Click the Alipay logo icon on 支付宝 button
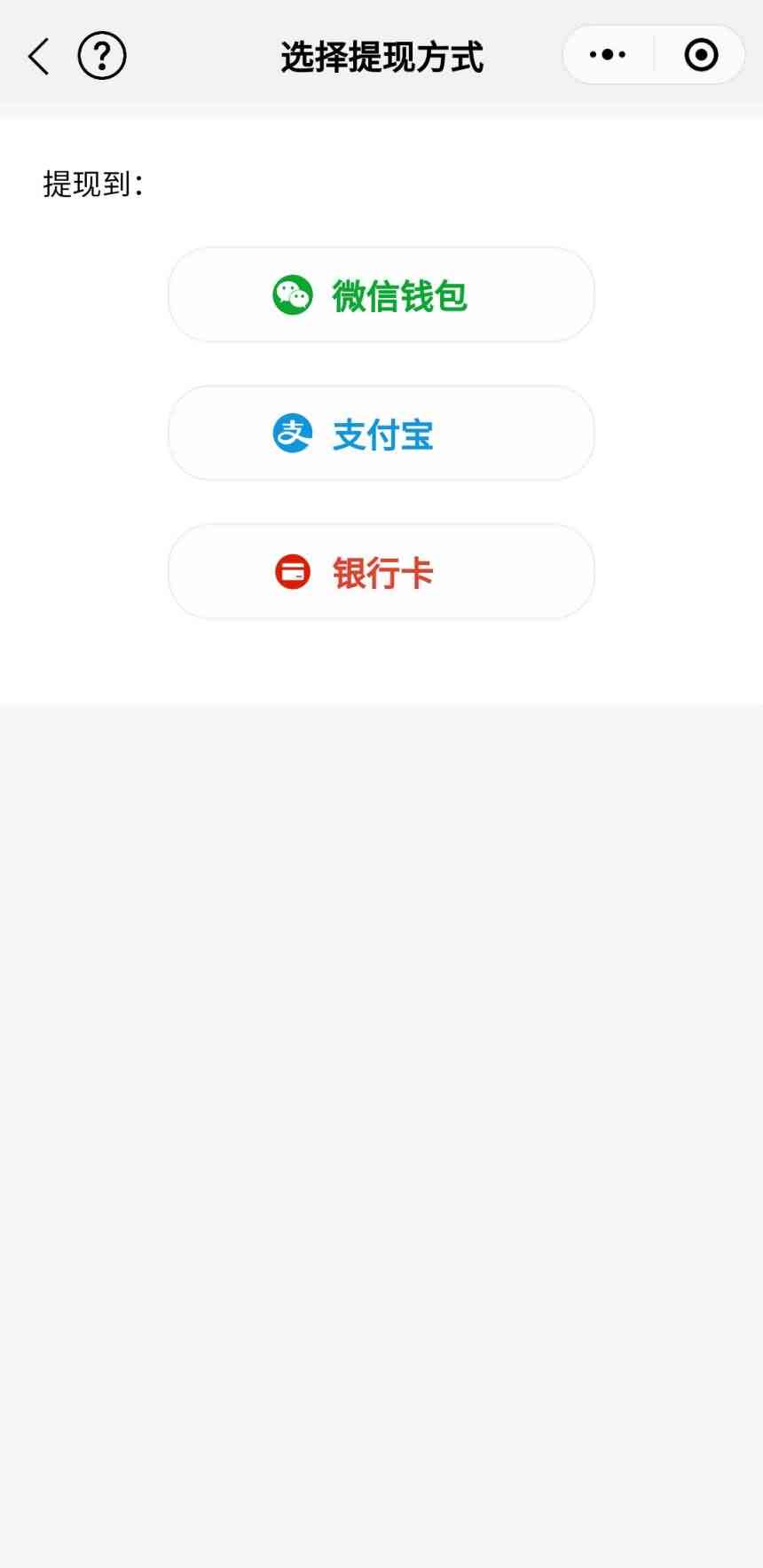 pyautogui.click(x=293, y=433)
